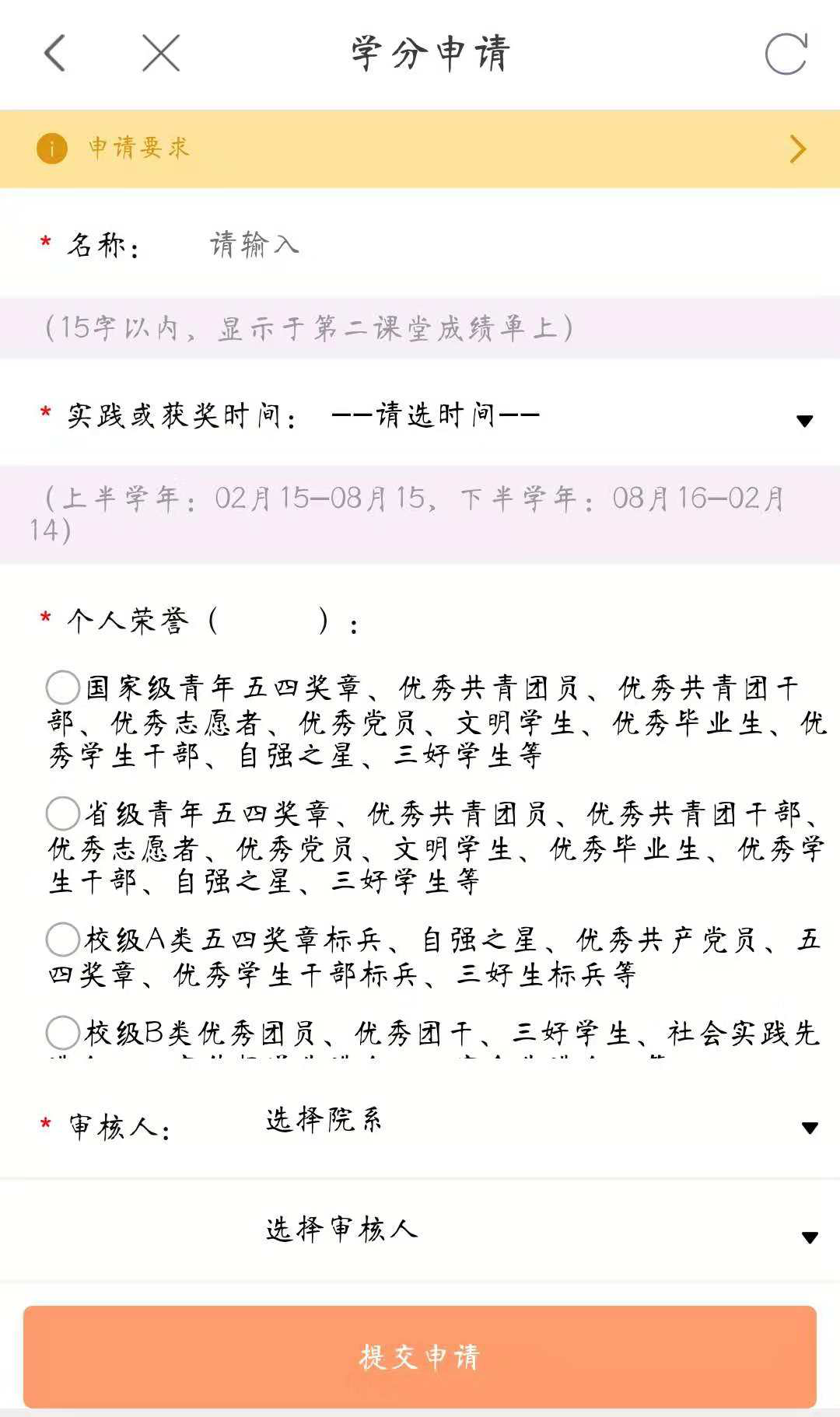
Task: Tap the 名称 input field
Action: (x=513, y=245)
